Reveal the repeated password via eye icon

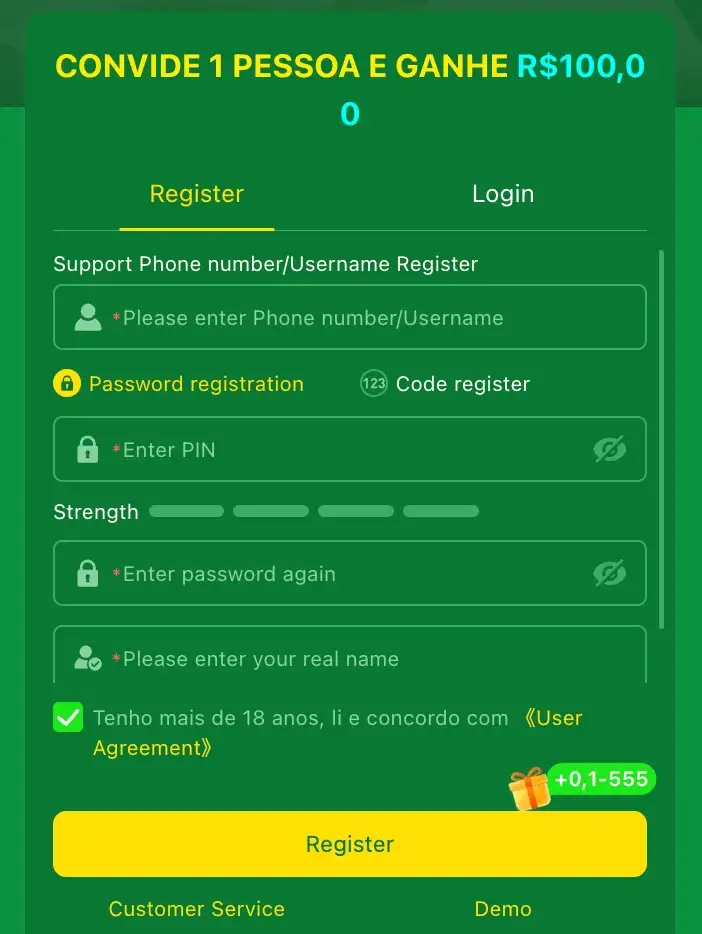click(x=609, y=574)
